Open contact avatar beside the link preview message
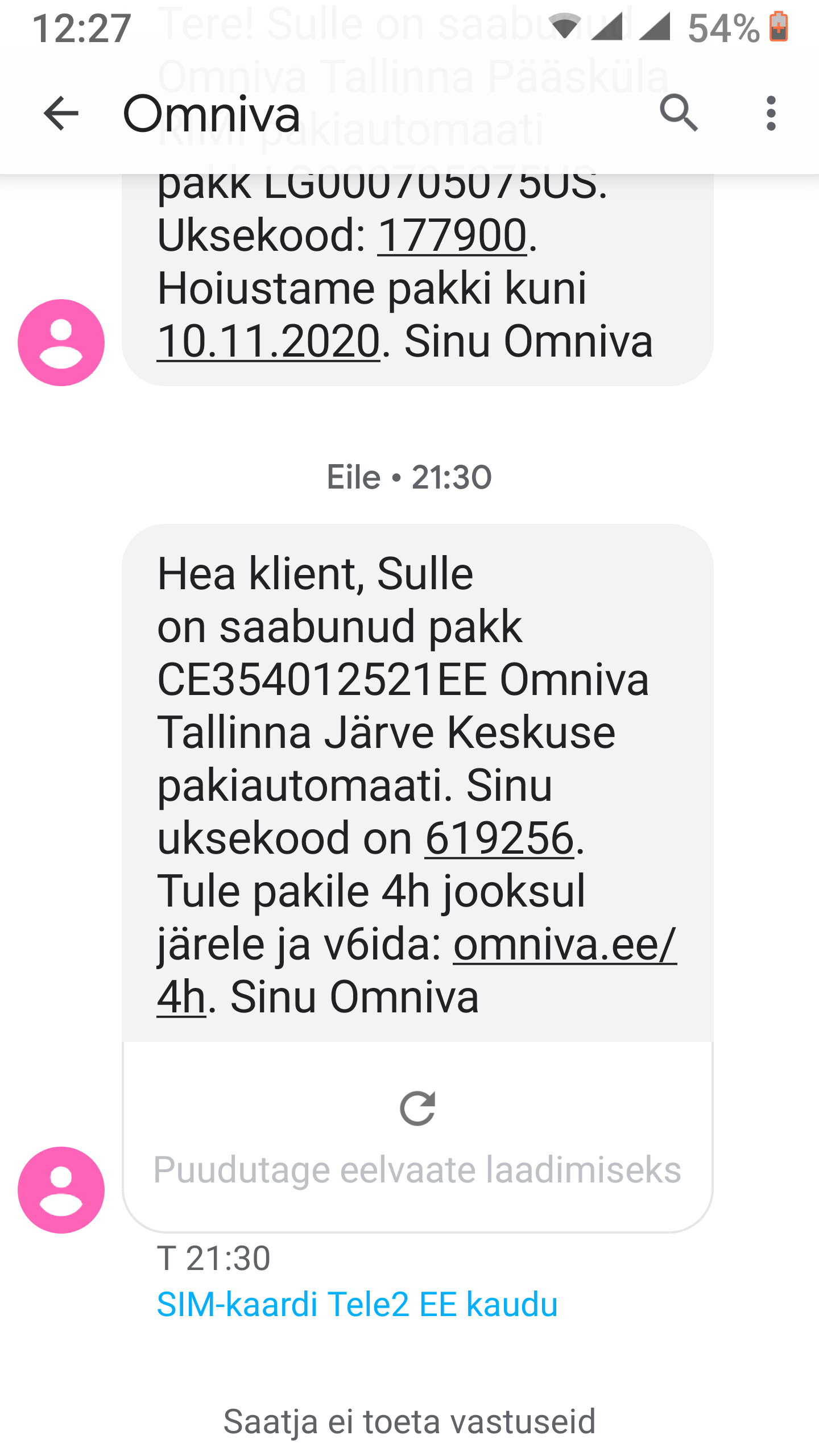 [61, 1190]
